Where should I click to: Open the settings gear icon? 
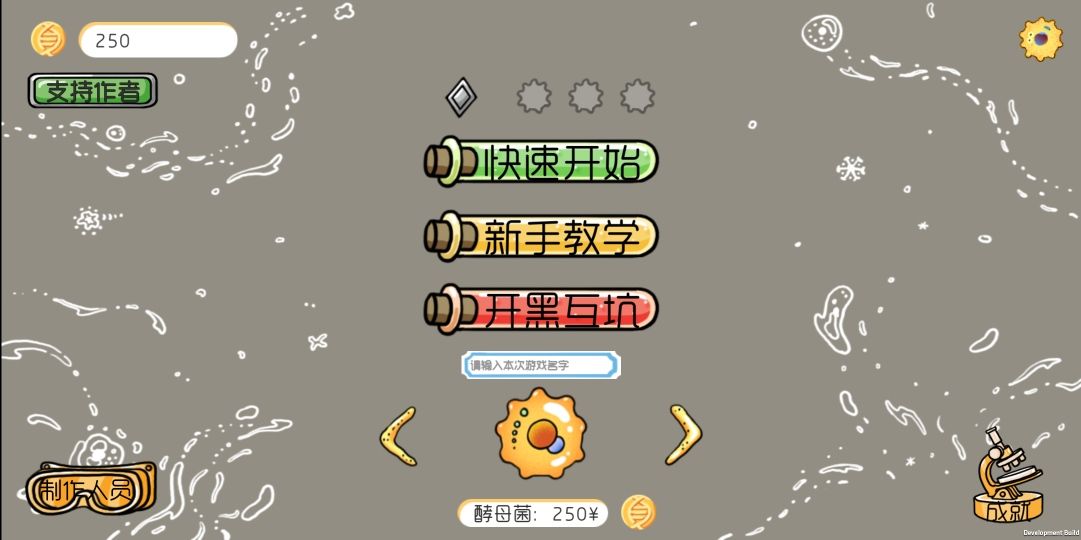[1040, 39]
